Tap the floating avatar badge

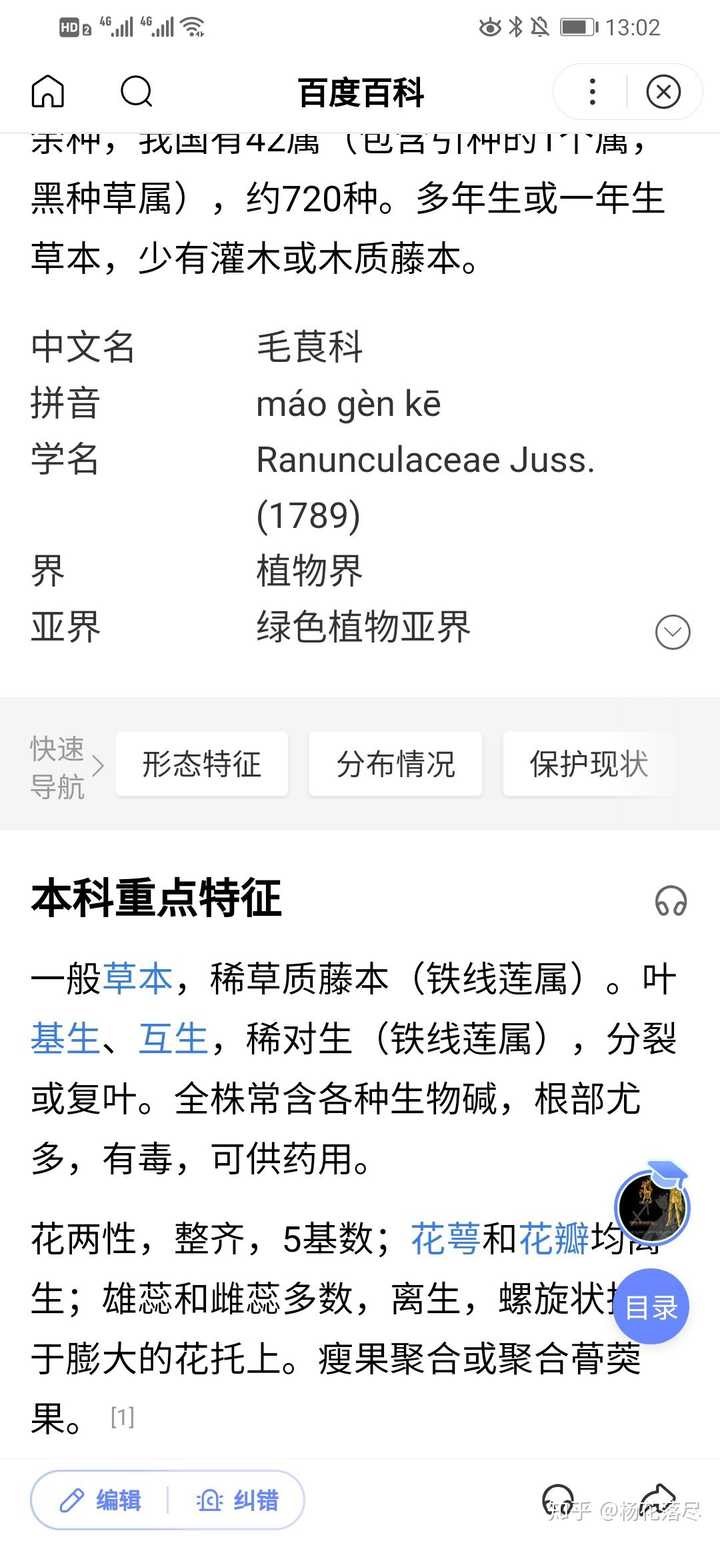tap(652, 1205)
